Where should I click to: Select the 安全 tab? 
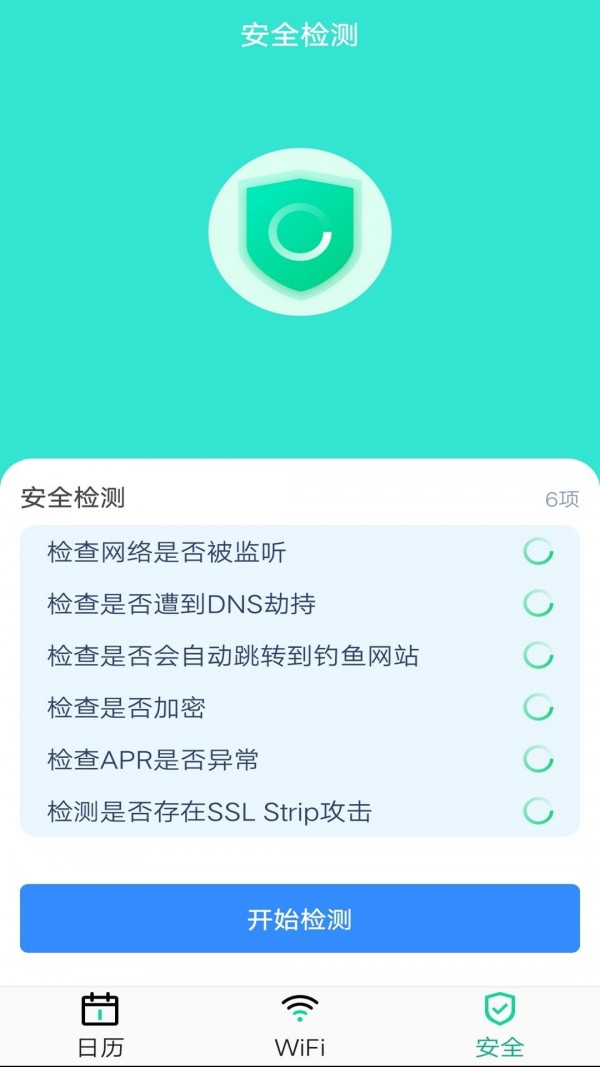[500, 1025]
